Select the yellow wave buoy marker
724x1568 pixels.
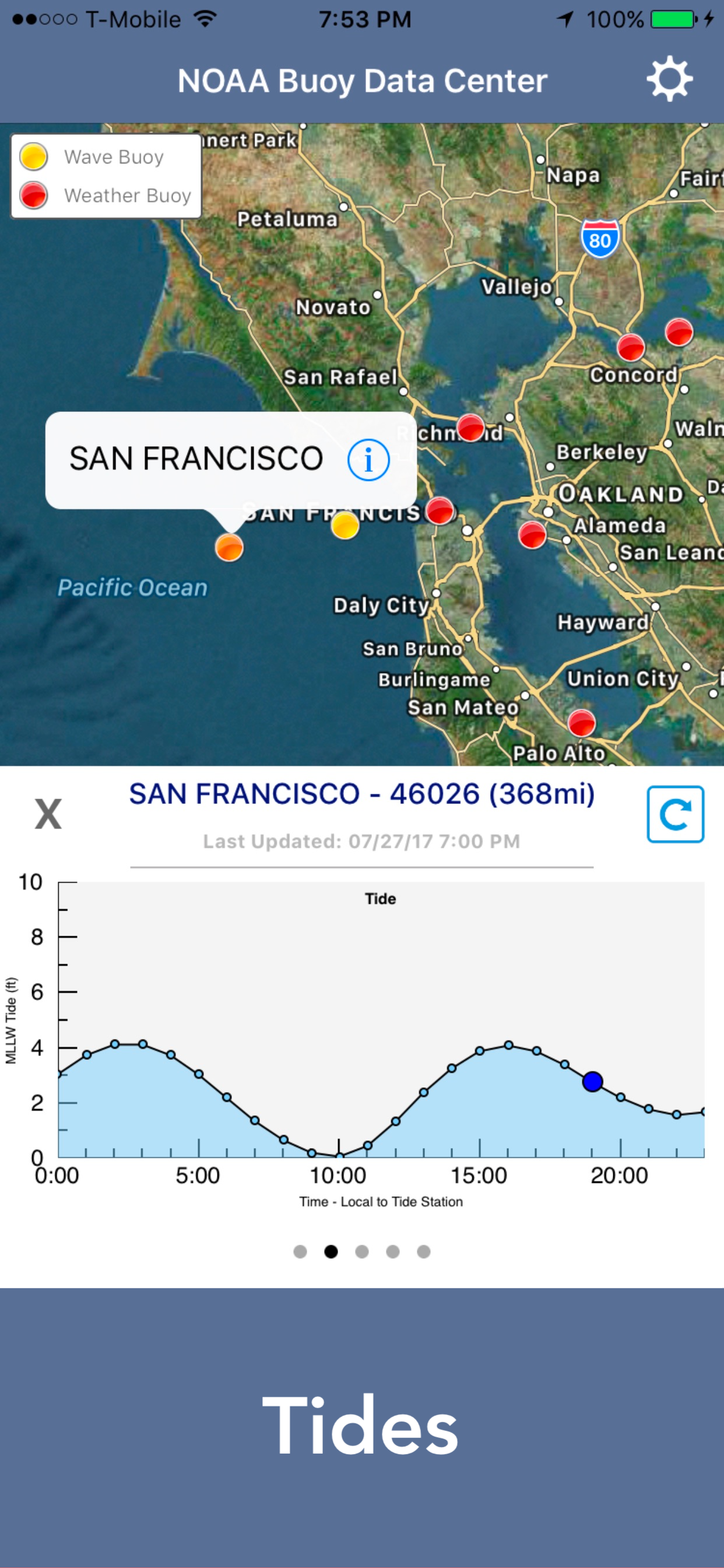click(x=345, y=526)
